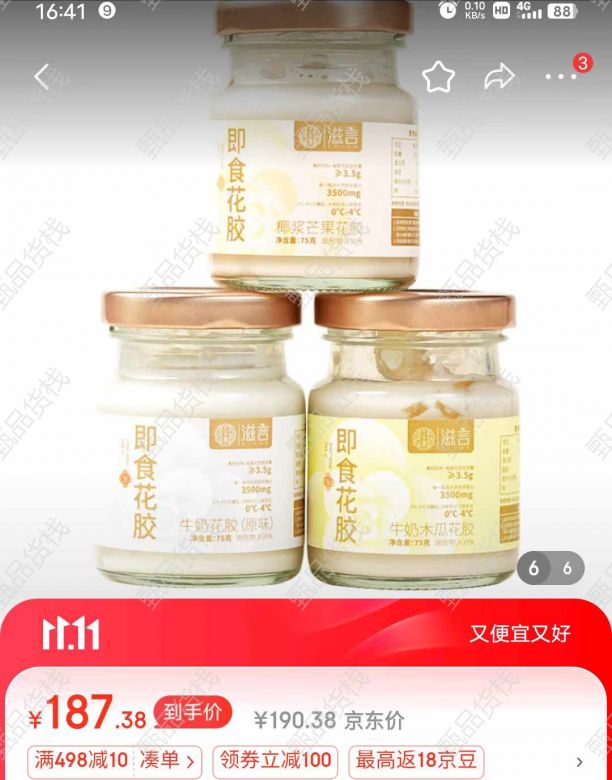The height and width of the screenshot is (780, 612).
Task: View the 最高返18京豆 reward details
Action: (x=417, y=760)
